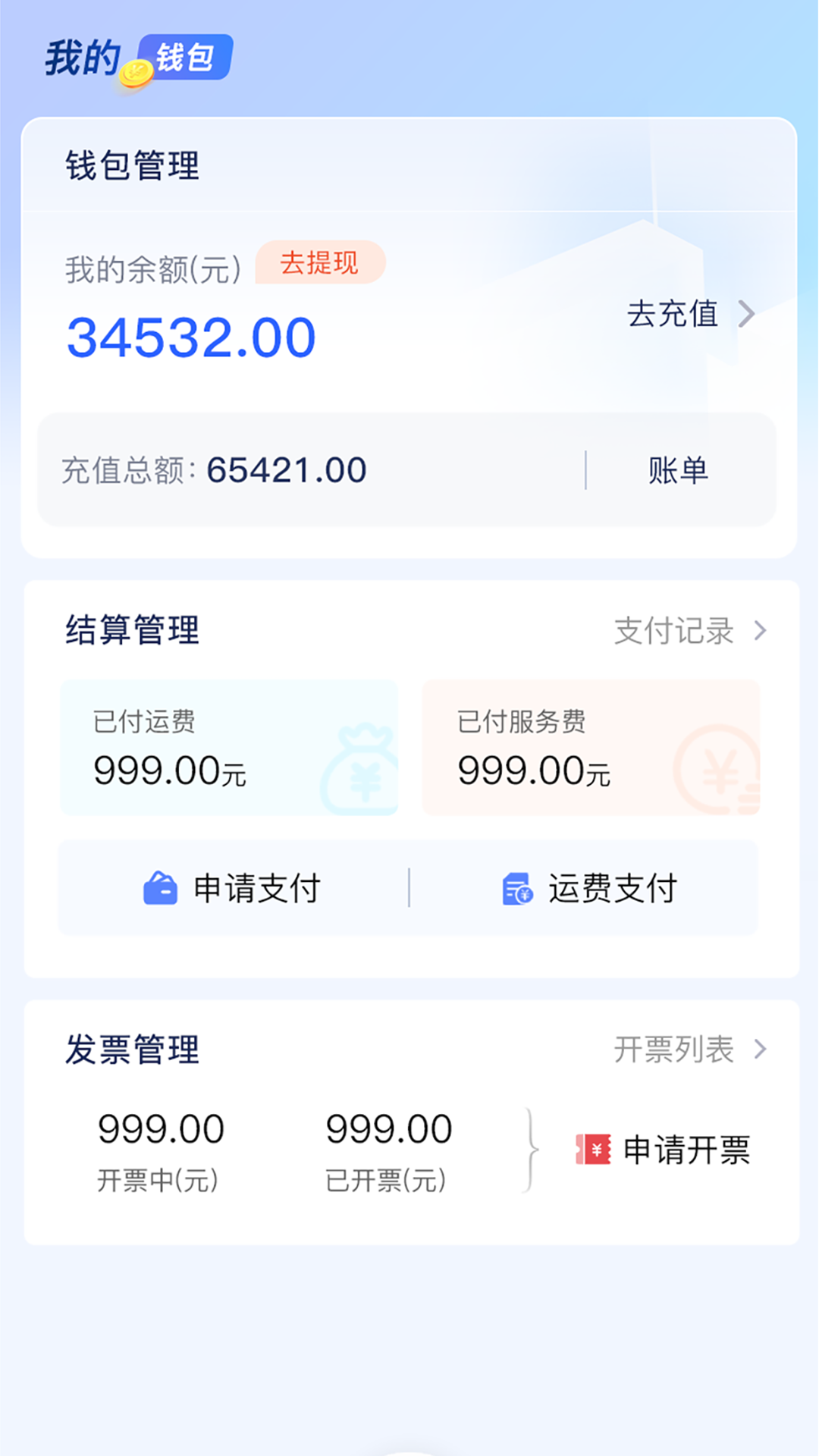Click the 去充值 recharge link
Screen dimensions: 819x1456
click(673, 315)
